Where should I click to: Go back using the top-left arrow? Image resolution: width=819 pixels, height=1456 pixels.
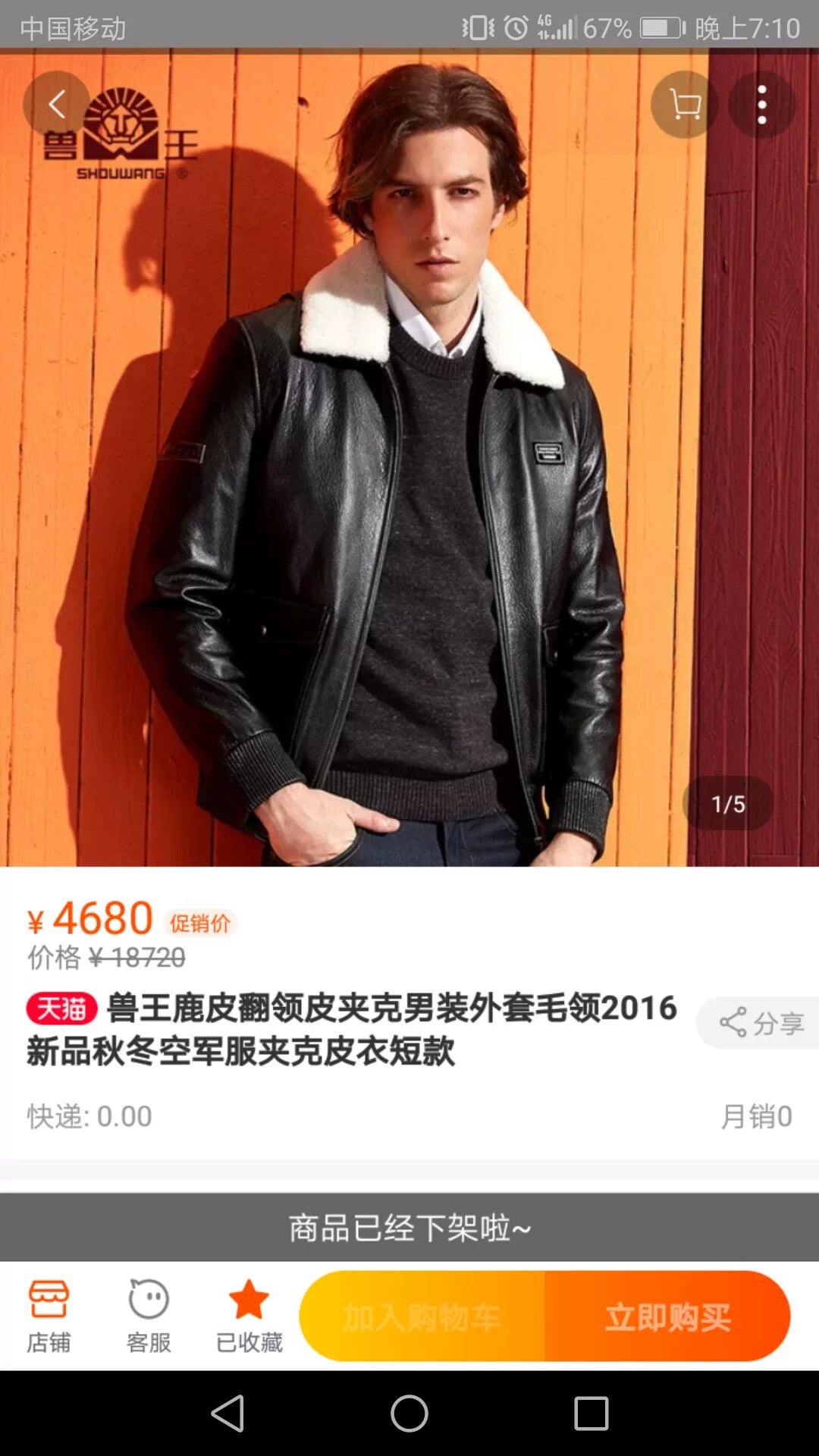point(56,105)
